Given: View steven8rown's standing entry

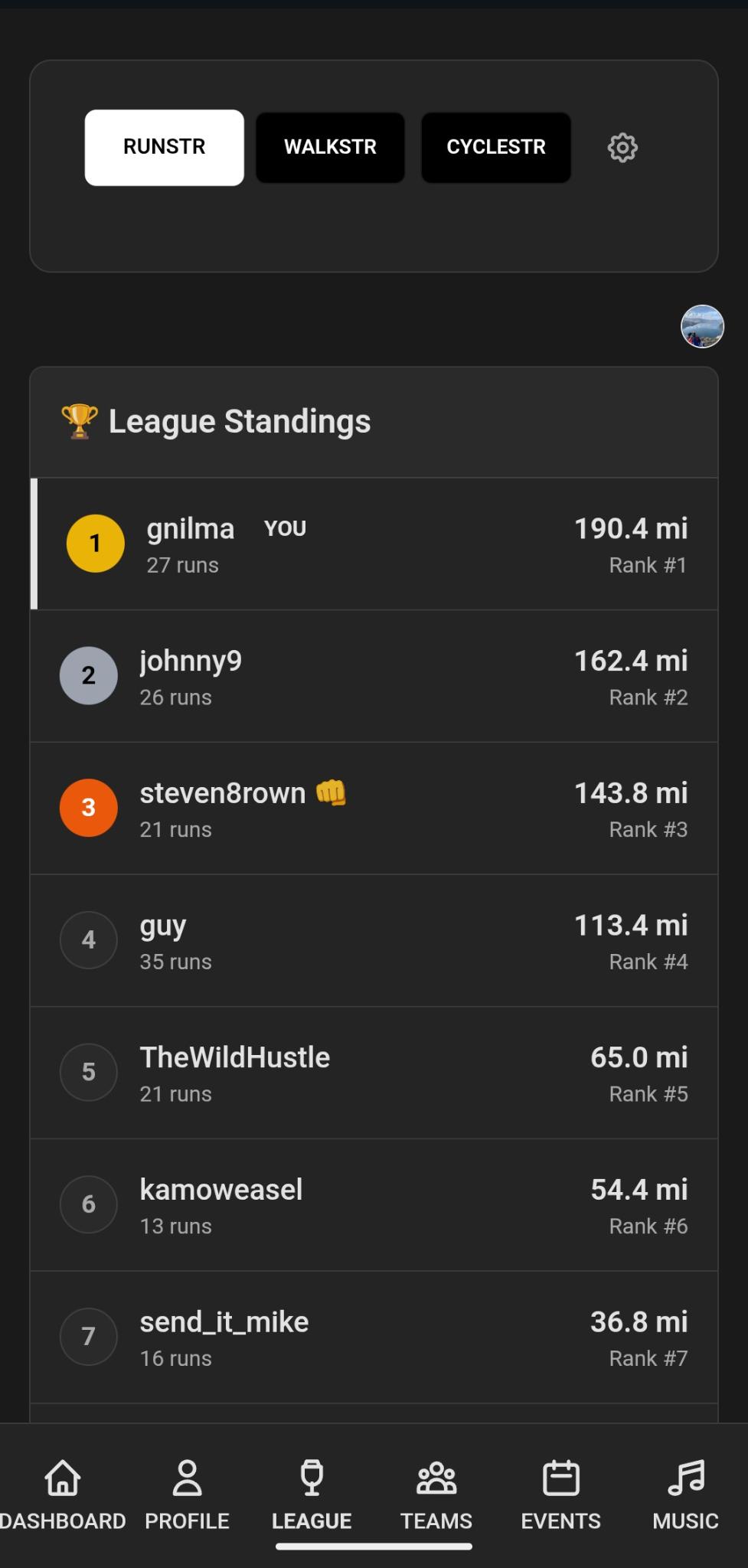Looking at the screenshot, I should tap(374, 809).
